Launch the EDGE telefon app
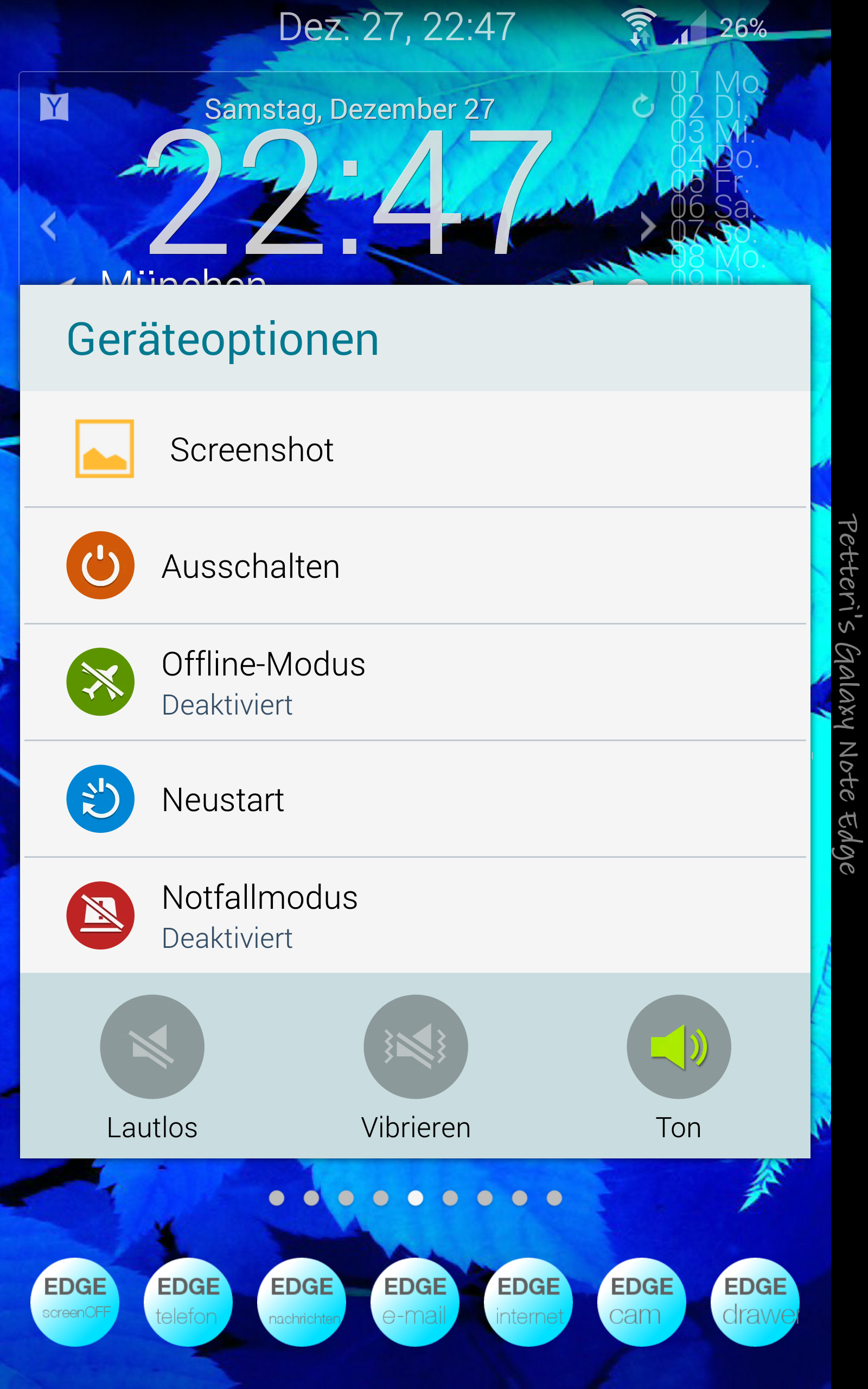 point(188,1302)
